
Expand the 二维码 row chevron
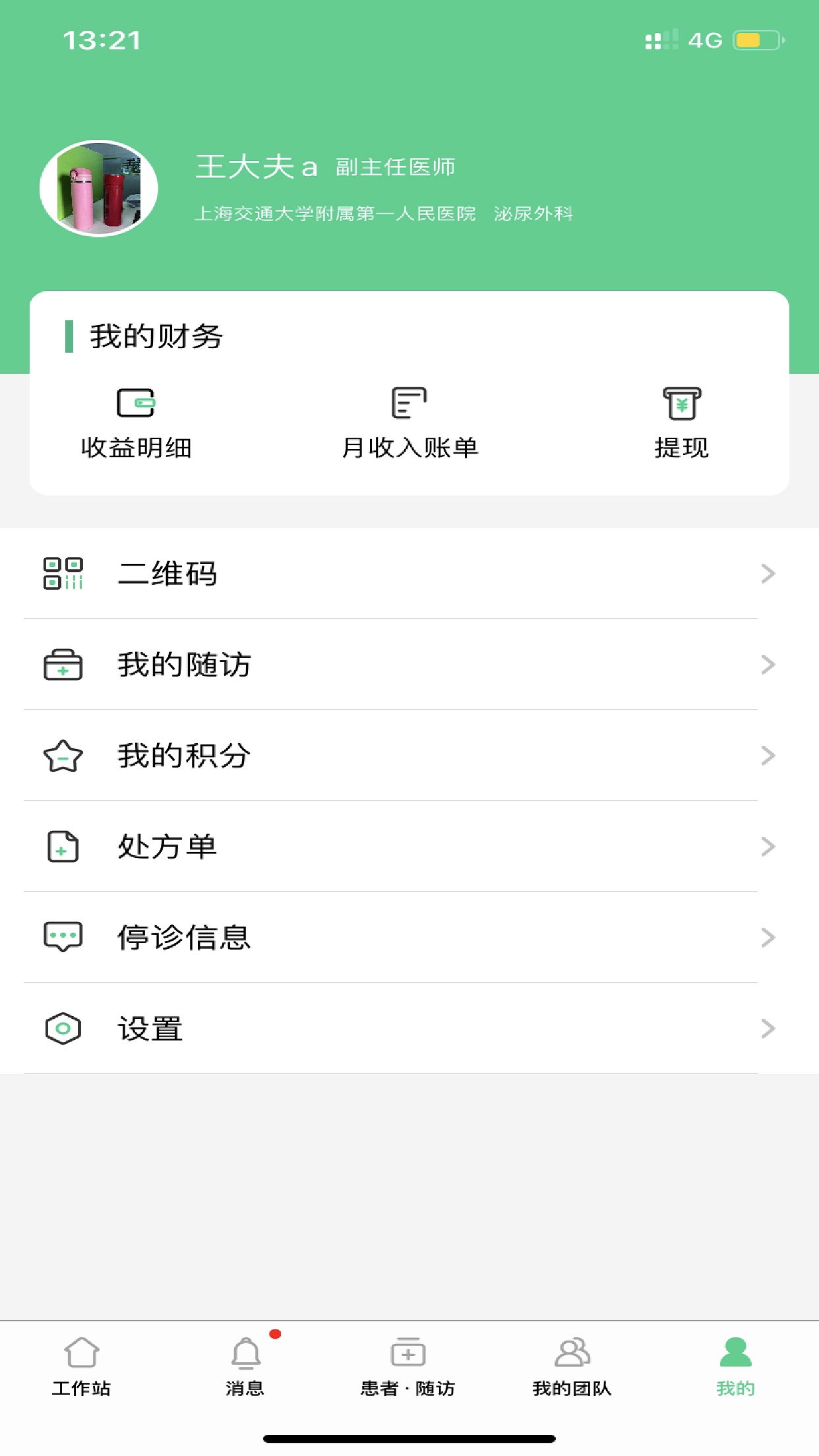(767, 573)
